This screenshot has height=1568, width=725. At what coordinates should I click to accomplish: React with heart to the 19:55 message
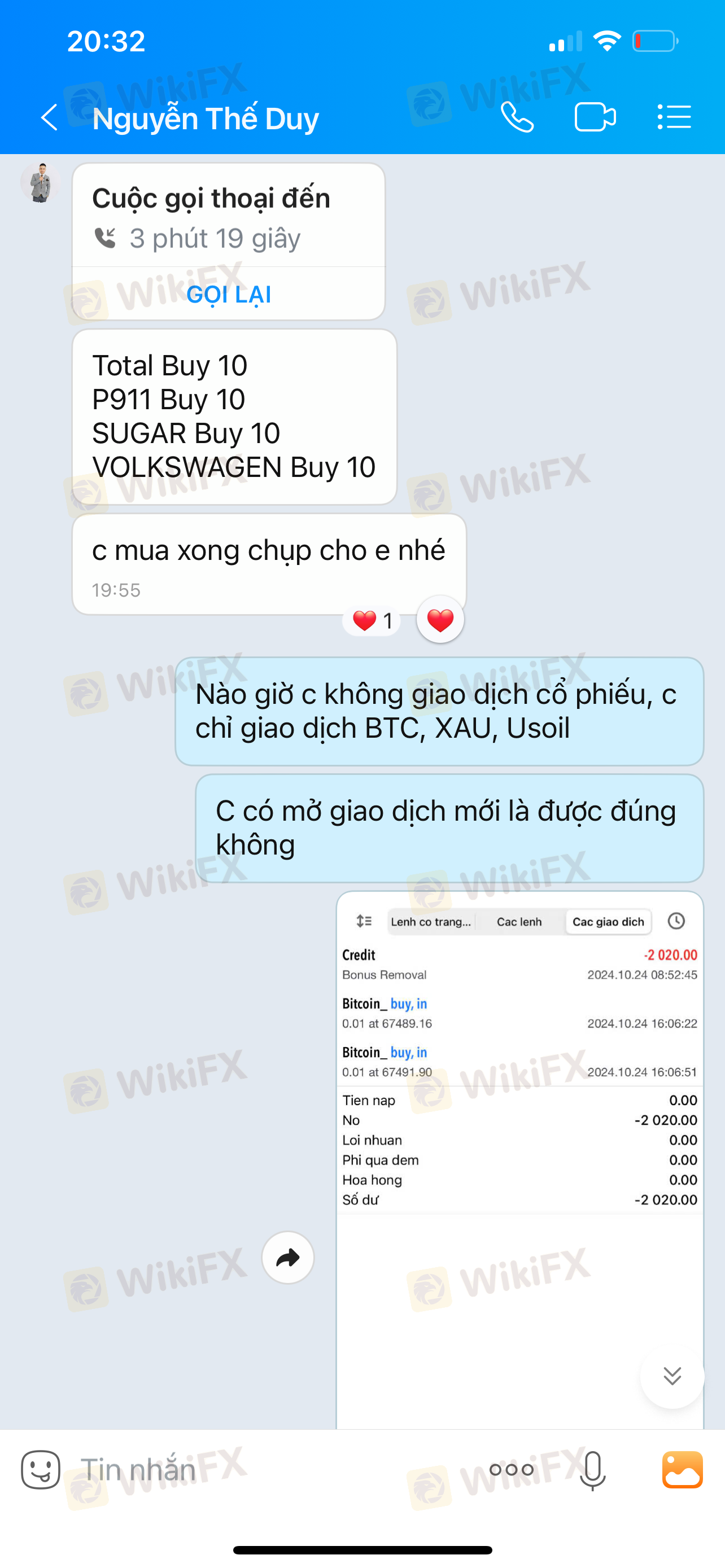[440, 620]
